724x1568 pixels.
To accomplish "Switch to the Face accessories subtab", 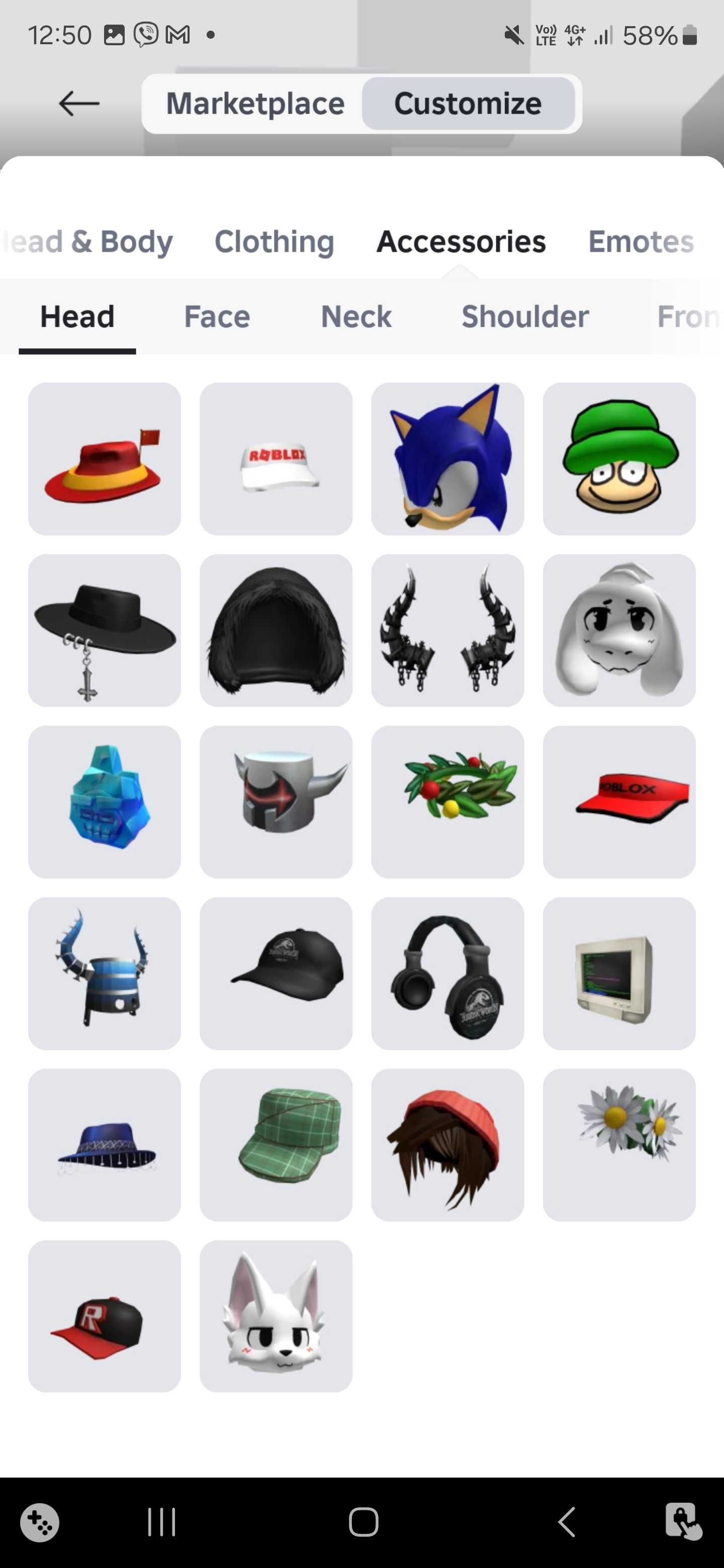I will pyautogui.click(x=217, y=317).
